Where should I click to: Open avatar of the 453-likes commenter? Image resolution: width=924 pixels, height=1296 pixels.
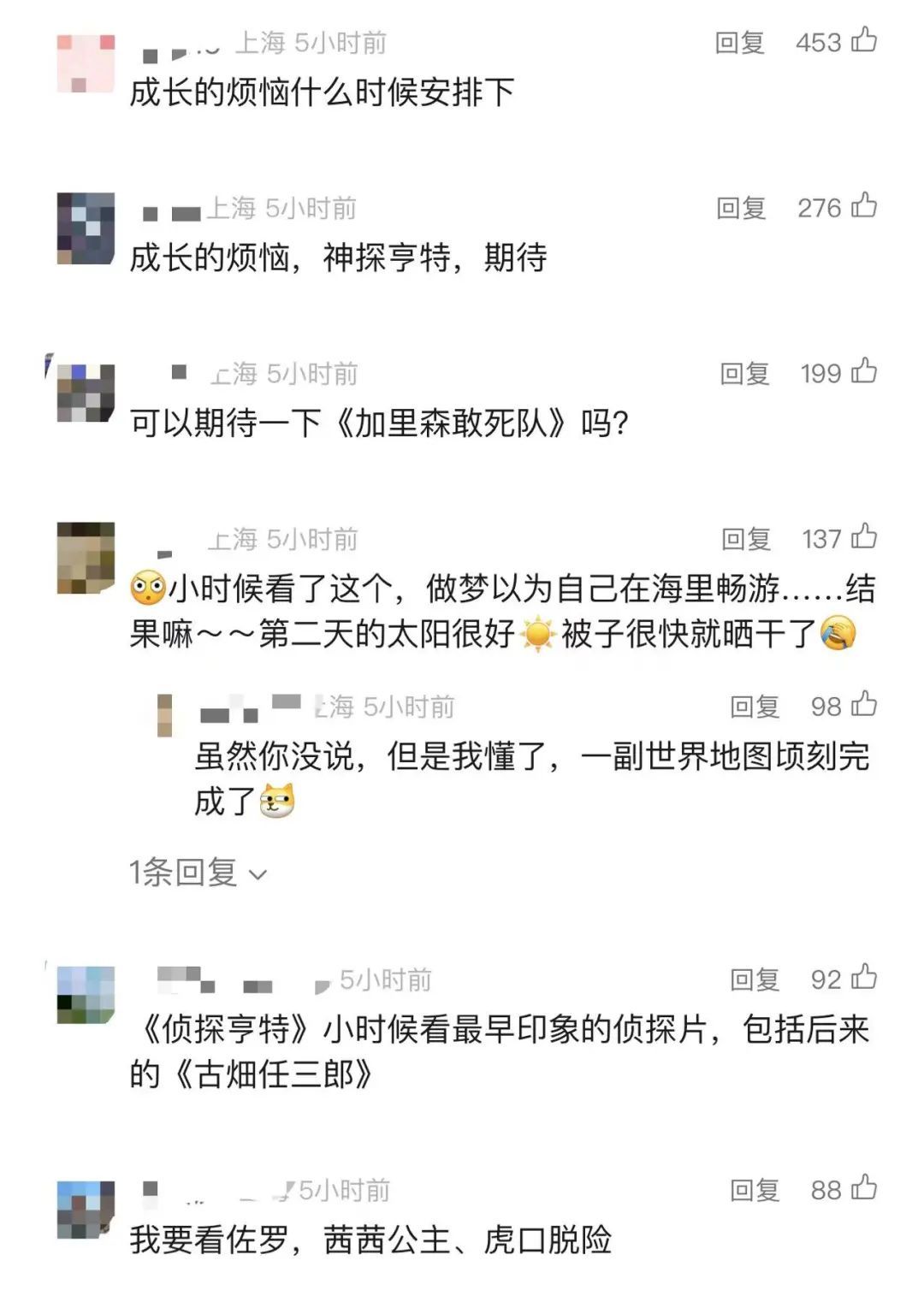coord(86,63)
